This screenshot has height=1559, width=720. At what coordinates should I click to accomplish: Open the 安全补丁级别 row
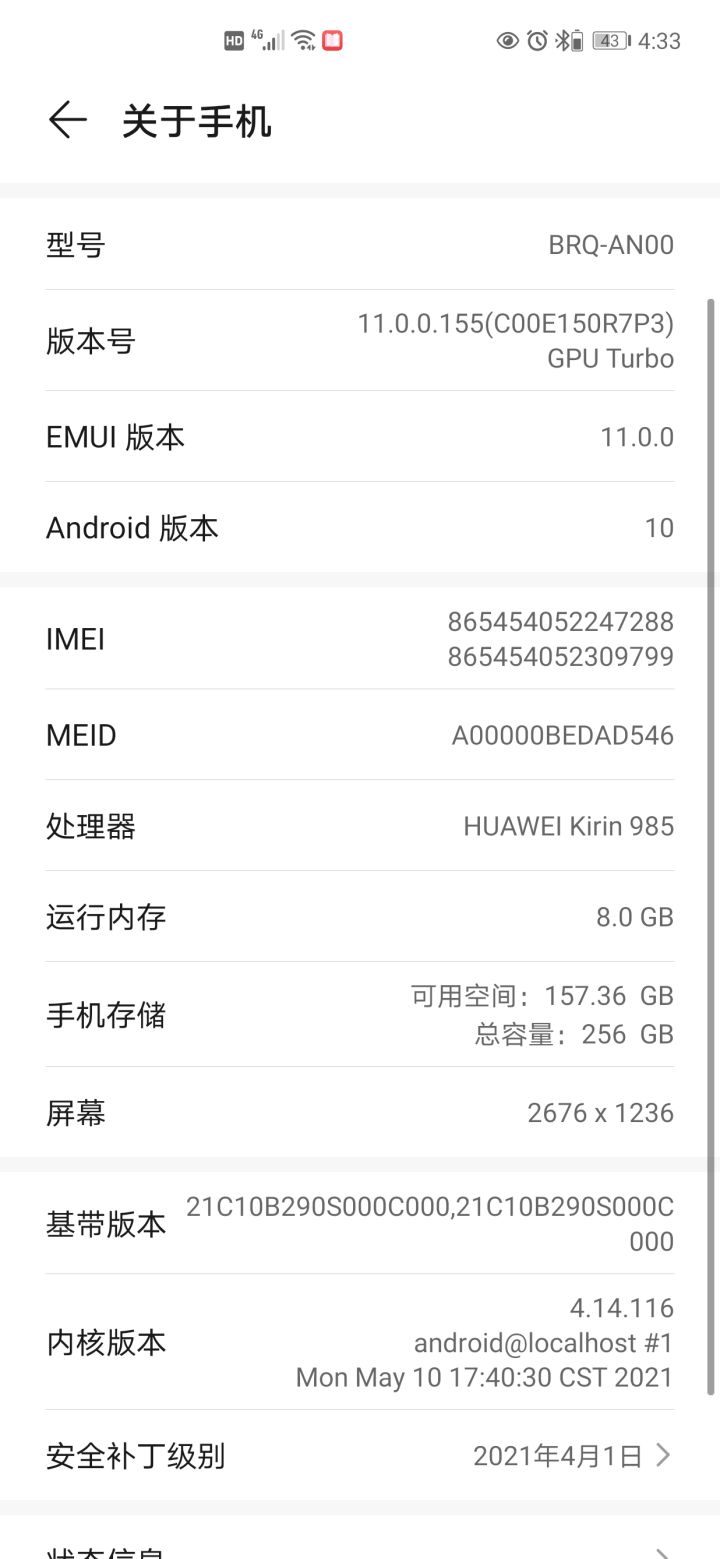coord(360,1455)
